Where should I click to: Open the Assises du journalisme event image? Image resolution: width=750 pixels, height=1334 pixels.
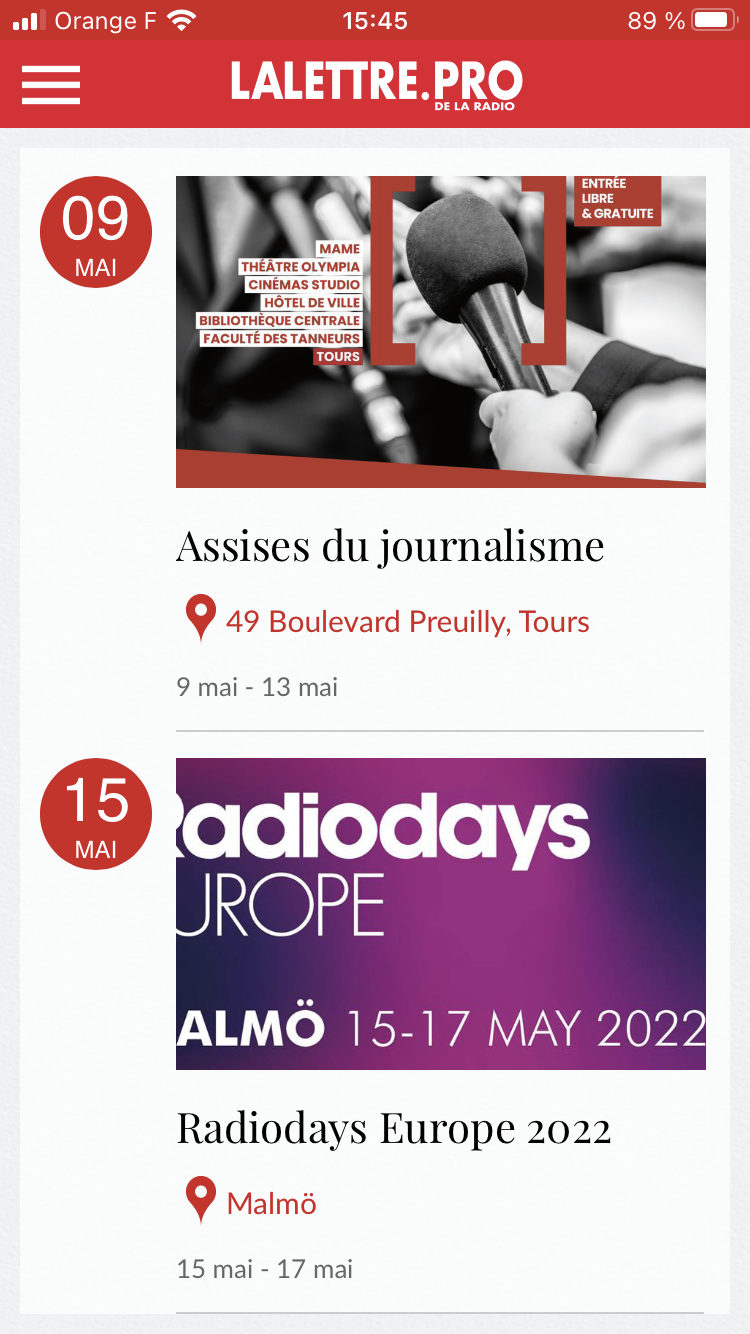[x=440, y=332]
